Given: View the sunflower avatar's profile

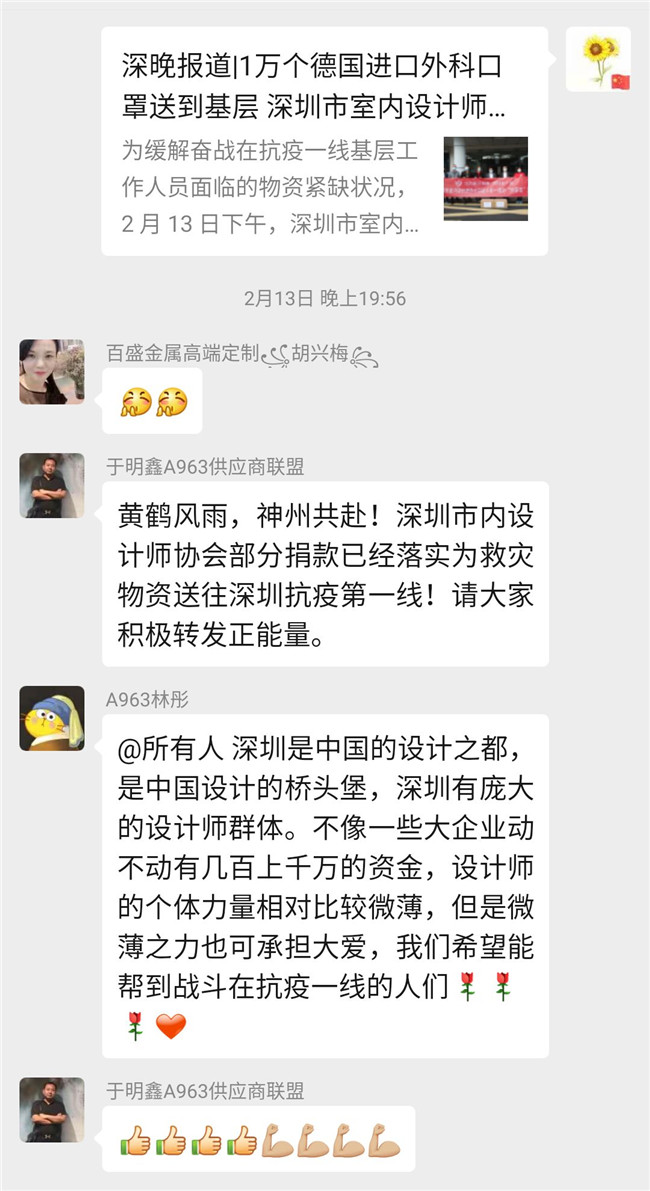Looking at the screenshot, I should [x=598, y=59].
